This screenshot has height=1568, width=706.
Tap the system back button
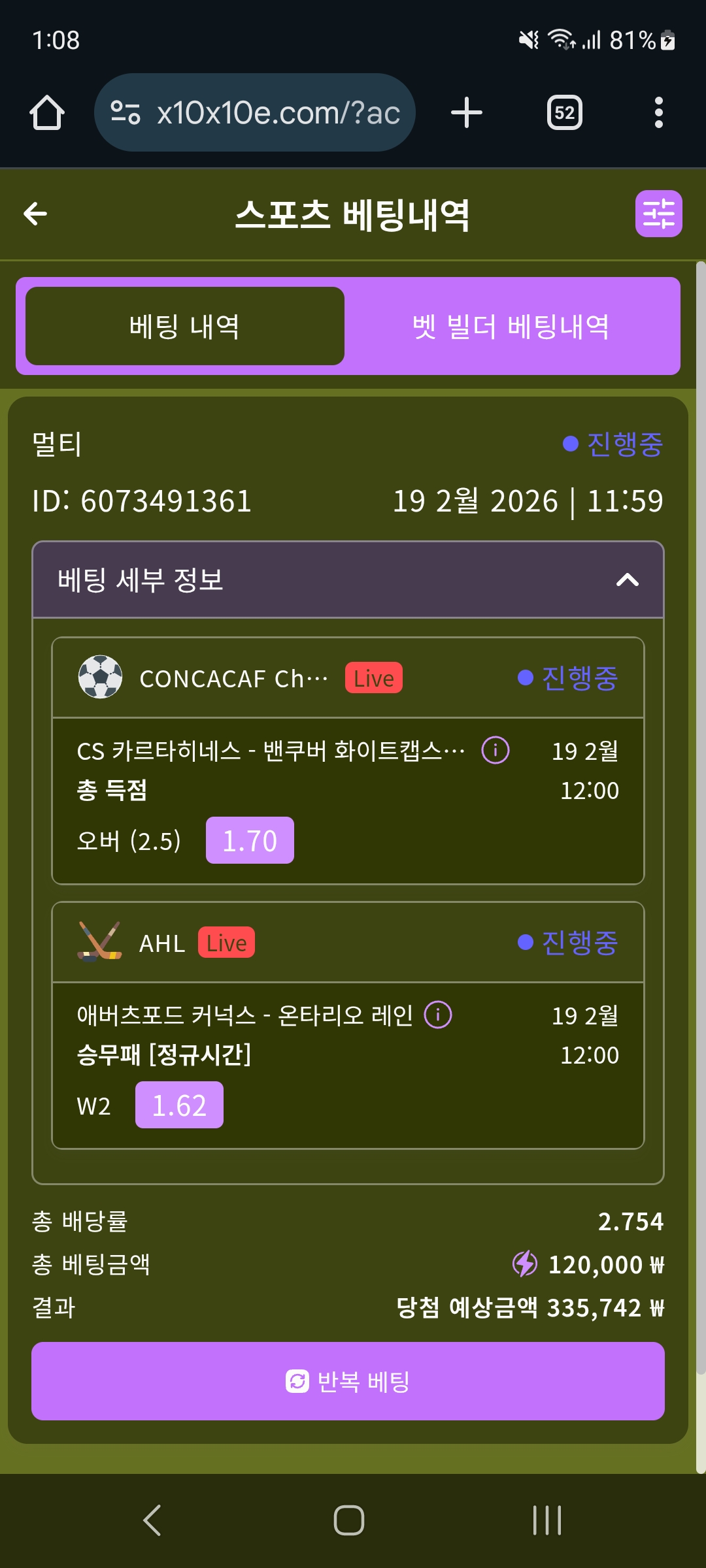click(x=152, y=1520)
